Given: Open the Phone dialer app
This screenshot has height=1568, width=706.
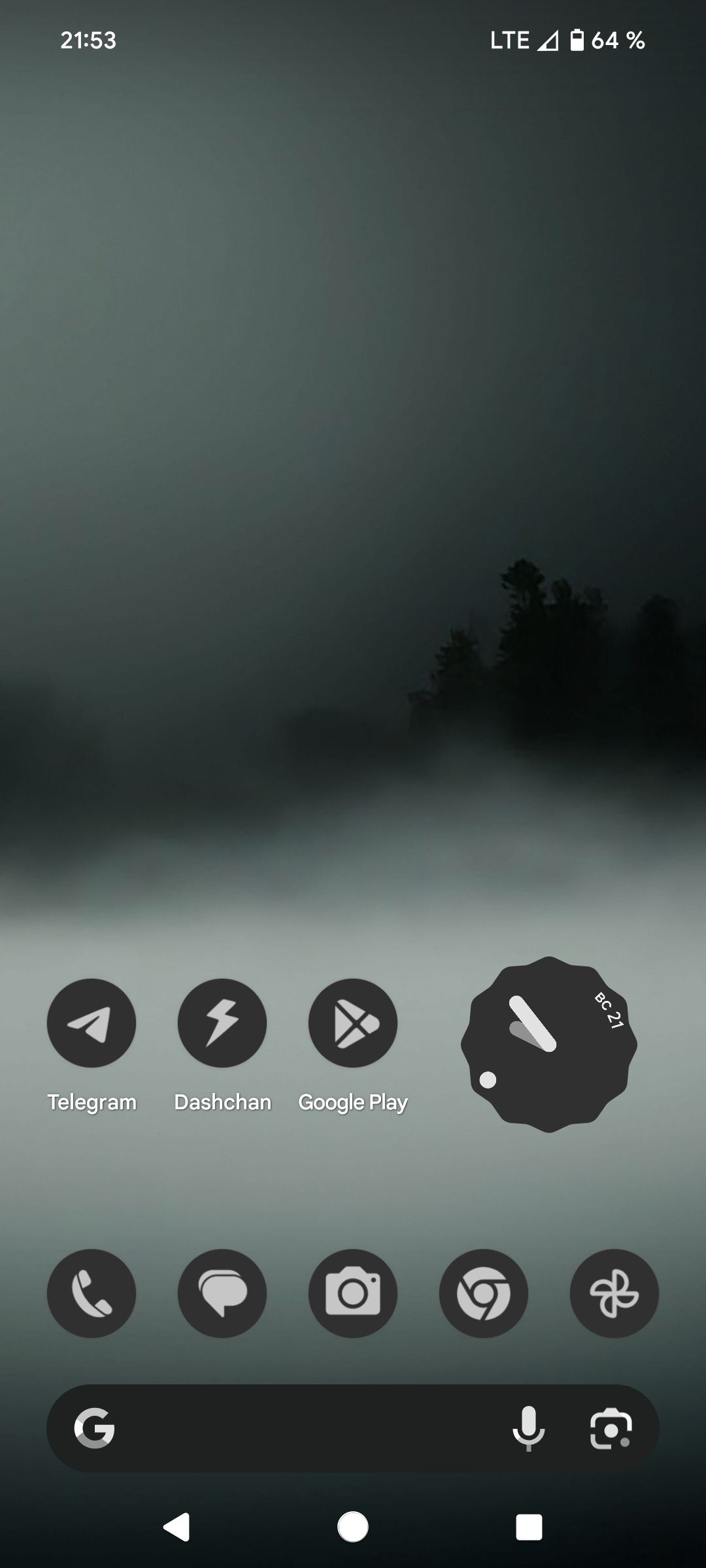Looking at the screenshot, I should click(x=92, y=1294).
